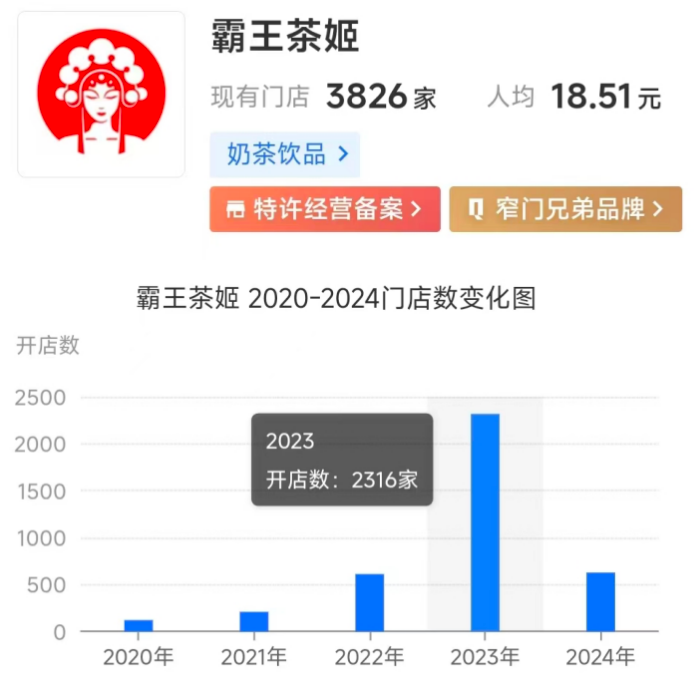
Task: Tap the 2020年 bar in the chart
Action: (x=138, y=625)
